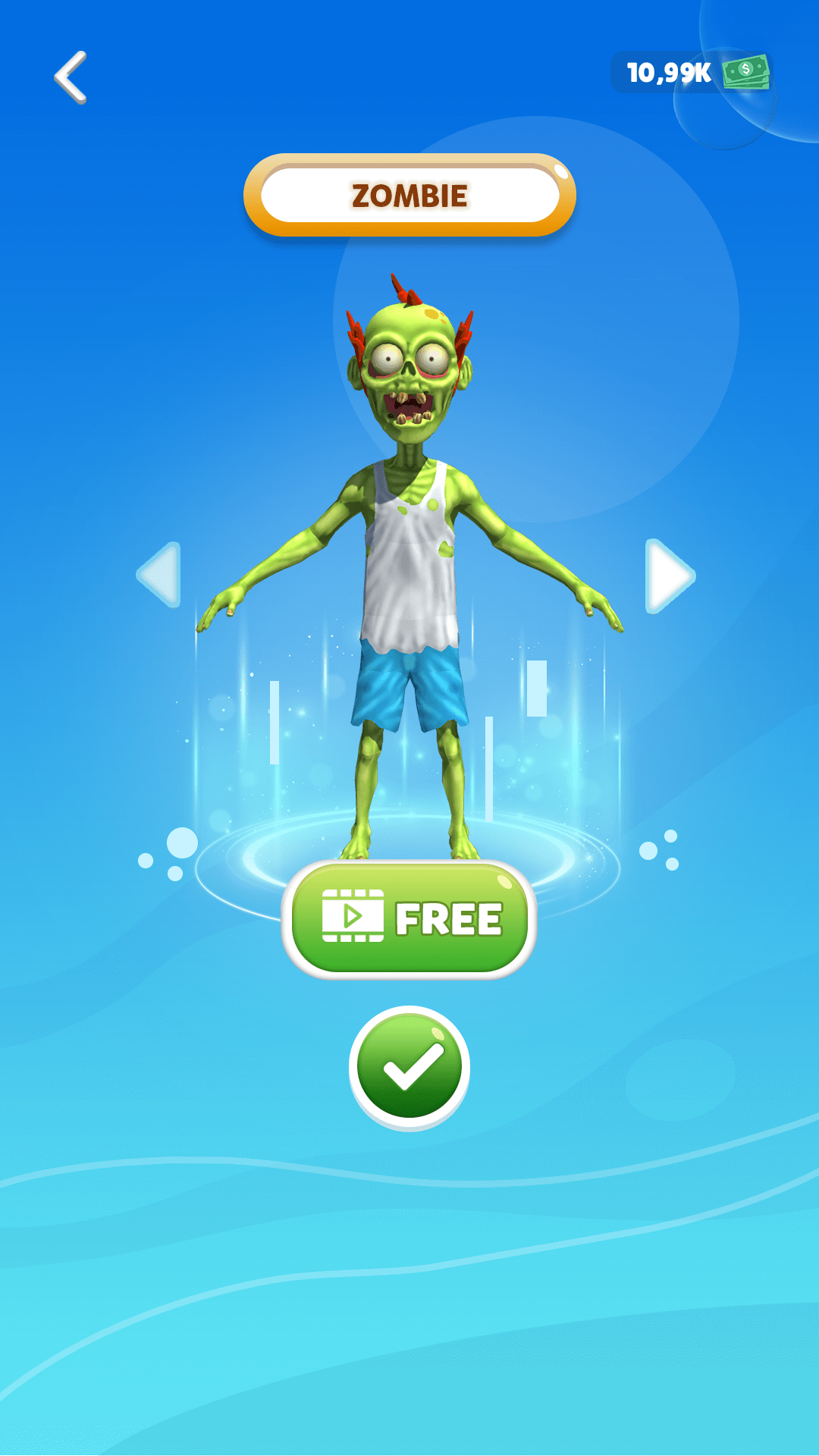The image size is (819, 1456).
Task: Open the cash balance counter
Action: 691,73
